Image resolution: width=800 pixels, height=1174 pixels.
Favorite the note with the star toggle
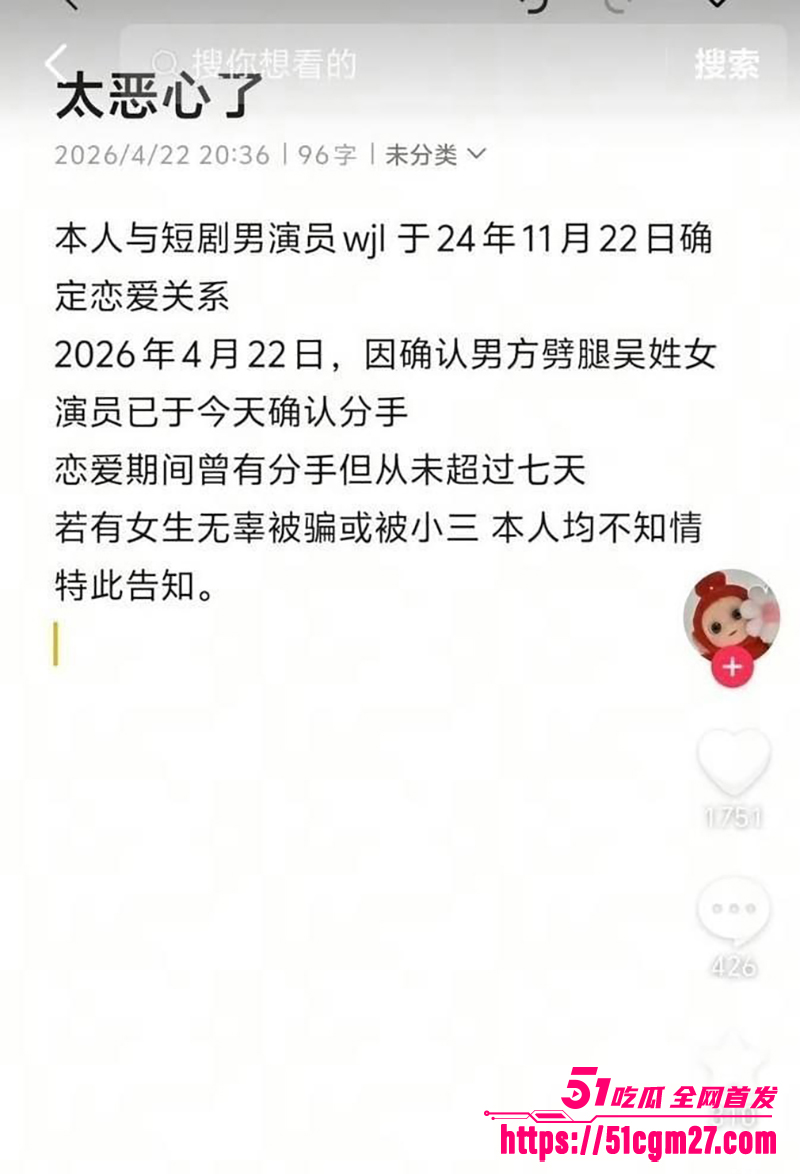[x=734, y=1055]
